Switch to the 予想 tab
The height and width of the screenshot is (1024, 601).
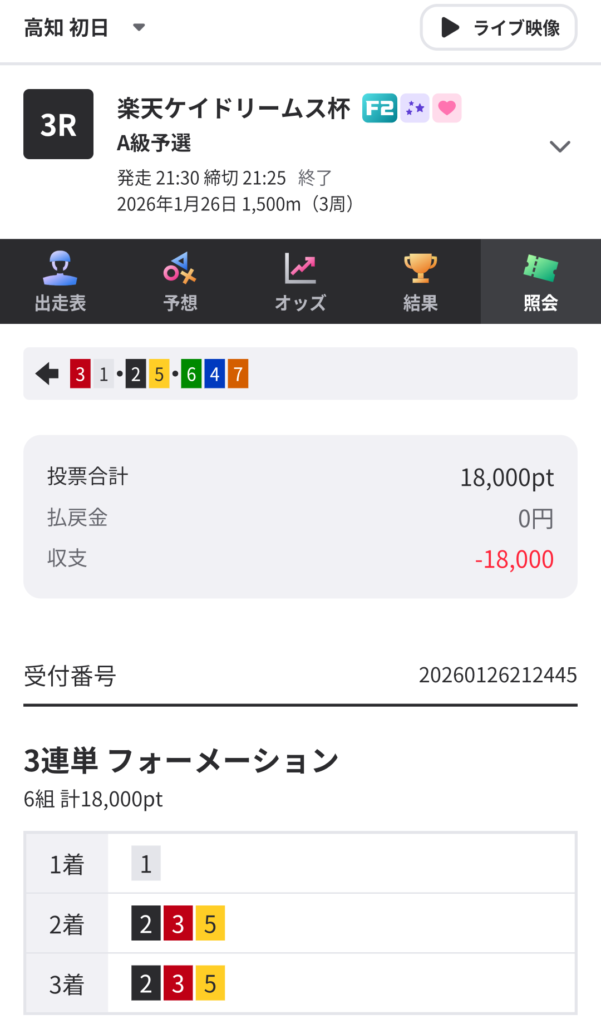(x=180, y=282)
